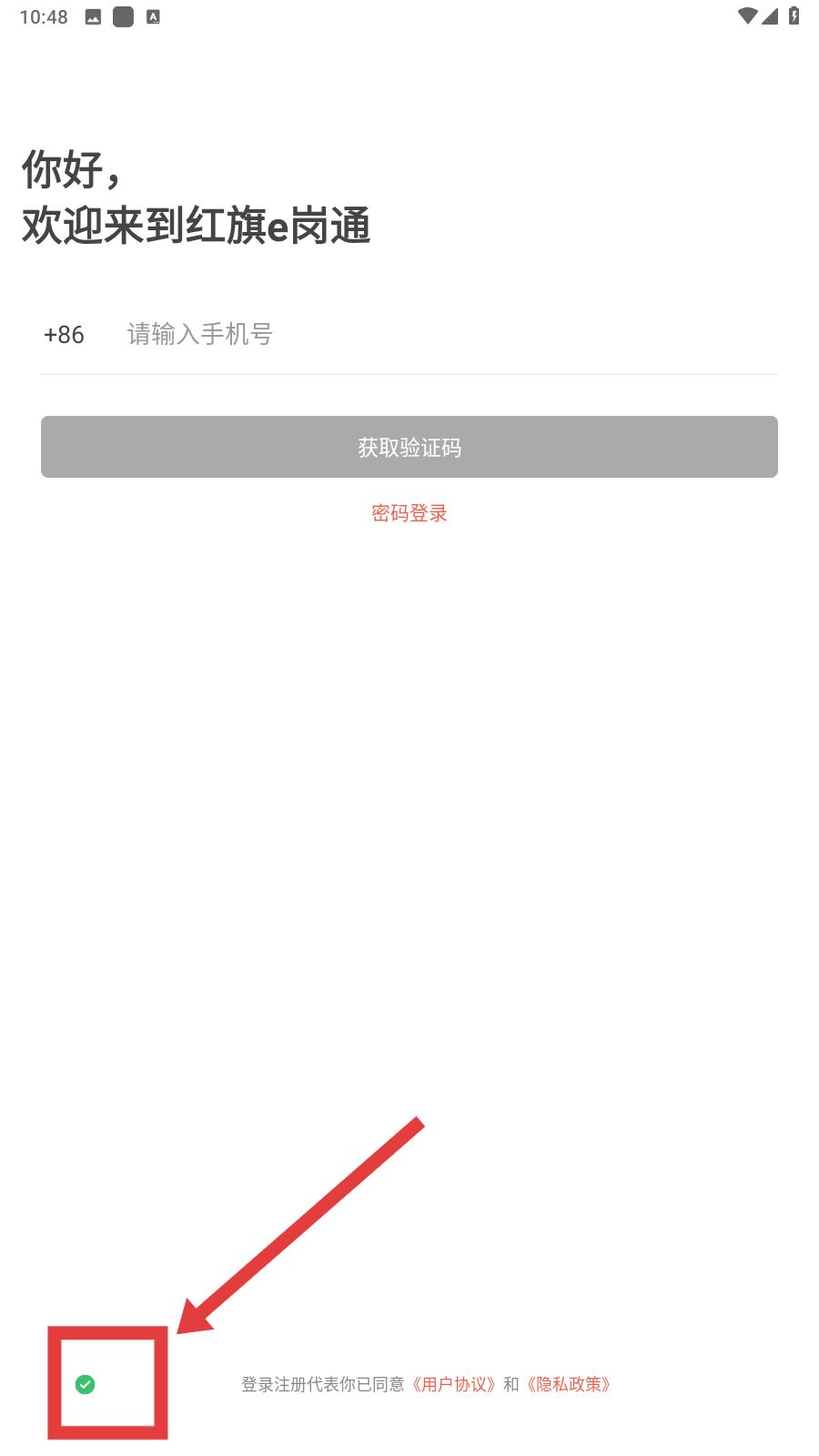Open the 《用户协议》 user agreement link
819x1456 pixels.
(454, 1384)
